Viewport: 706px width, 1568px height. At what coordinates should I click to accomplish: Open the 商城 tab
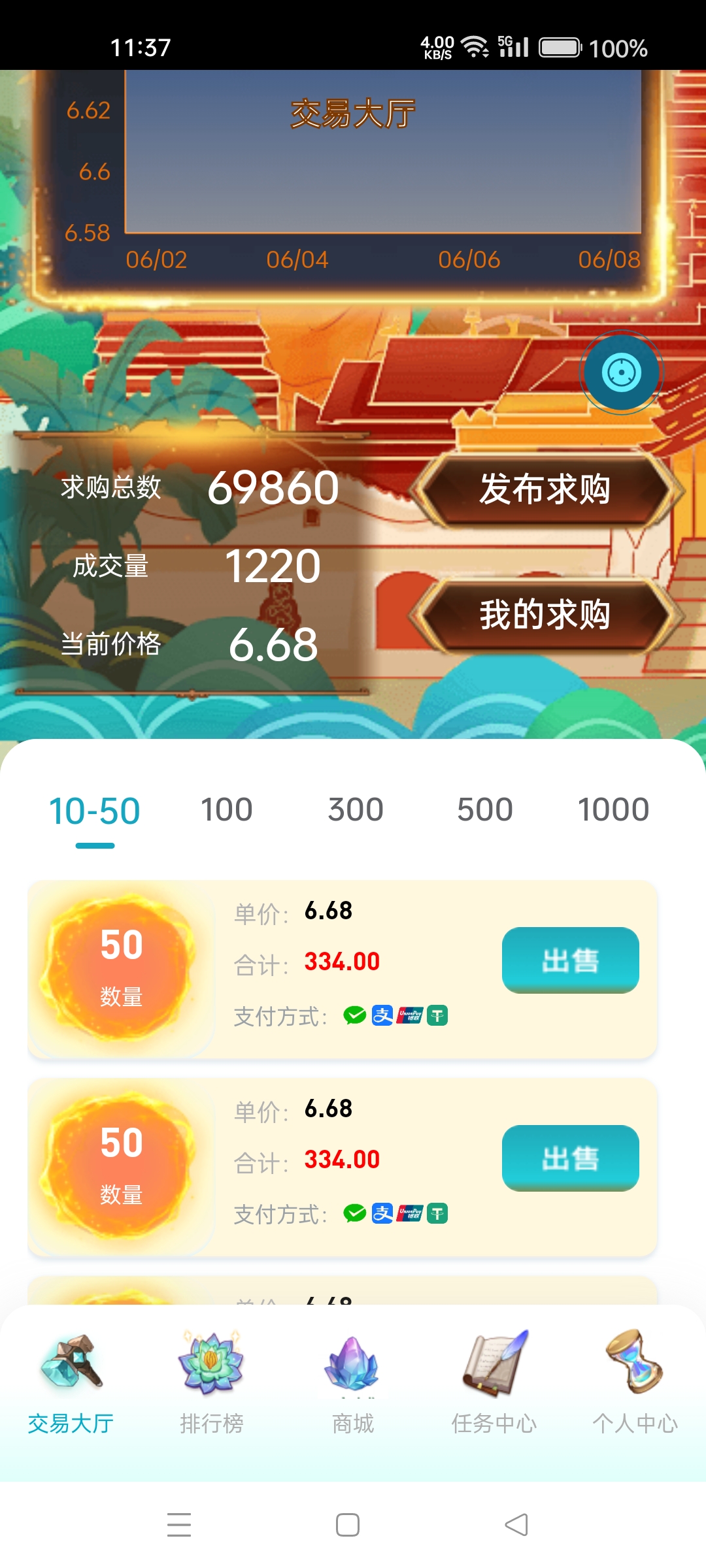point(353,1380)
